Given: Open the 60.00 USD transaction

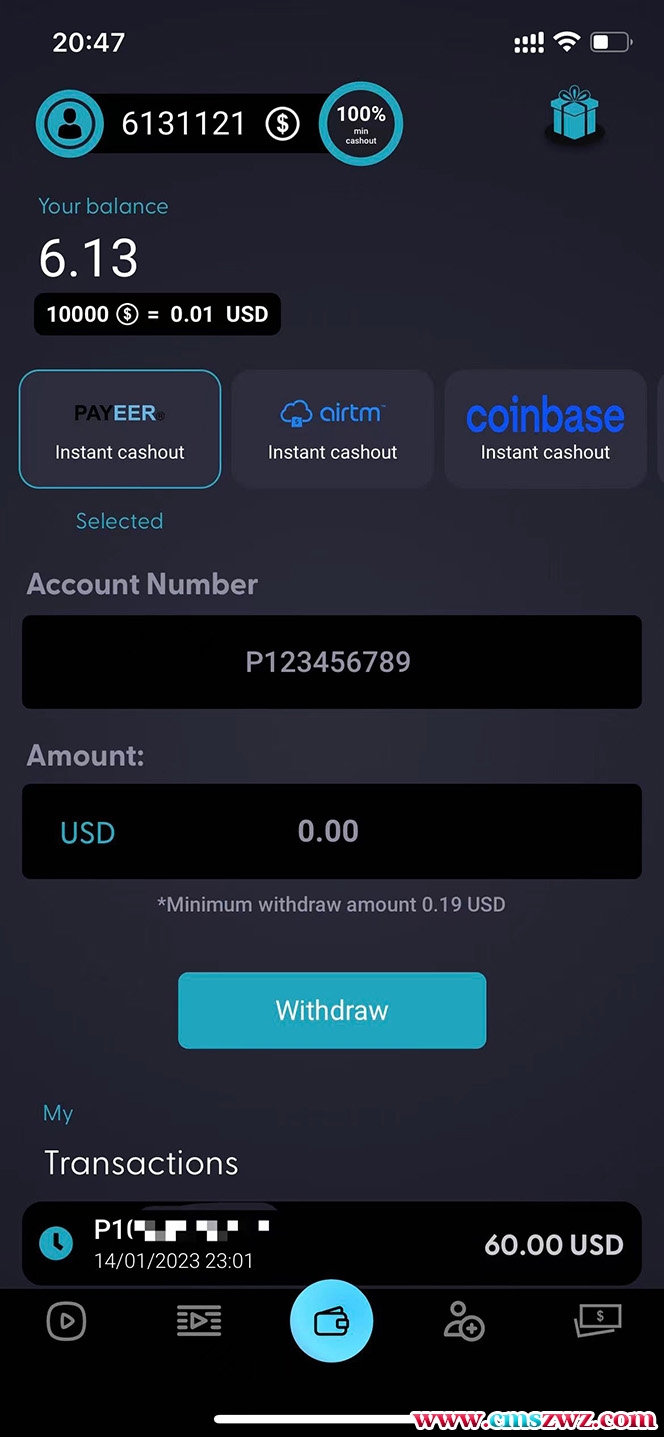Looking at the screenshot, I should pyautogui.click(x=331, y=1243).
